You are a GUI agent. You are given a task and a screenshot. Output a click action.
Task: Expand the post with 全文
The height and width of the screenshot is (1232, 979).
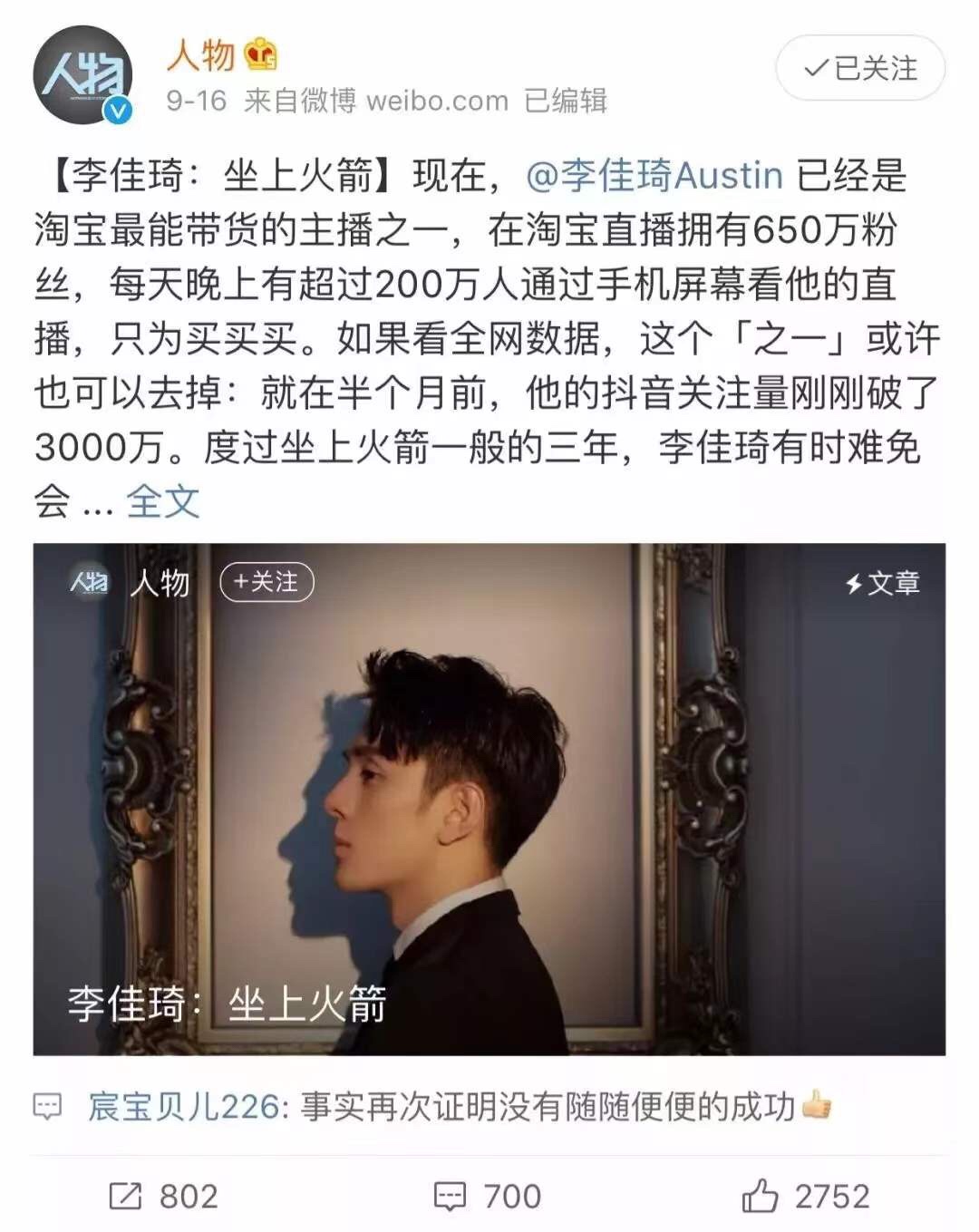(162, 501)
